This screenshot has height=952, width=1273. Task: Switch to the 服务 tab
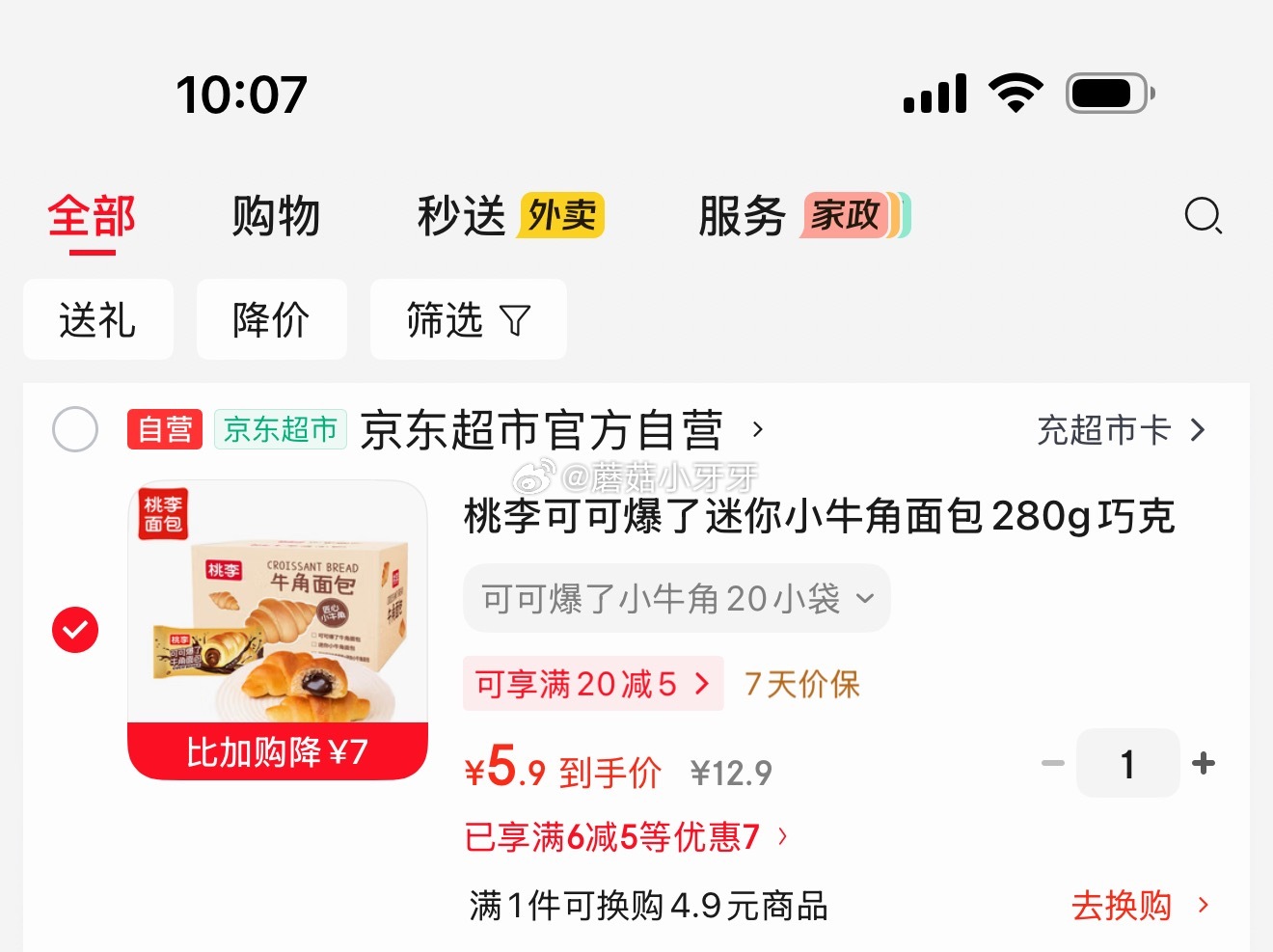(x=802, y=215)
